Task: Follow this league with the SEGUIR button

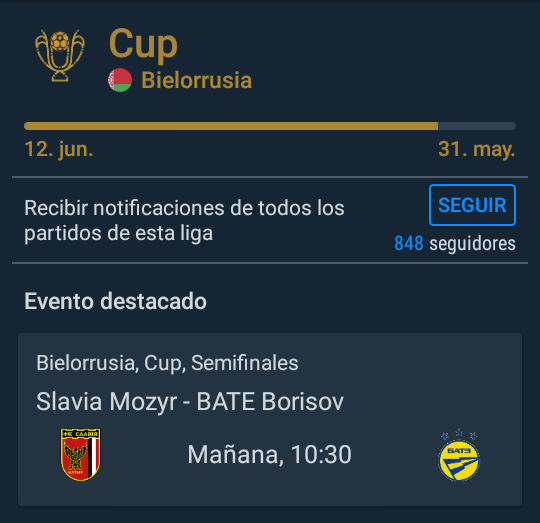Action: pos(472,205)
